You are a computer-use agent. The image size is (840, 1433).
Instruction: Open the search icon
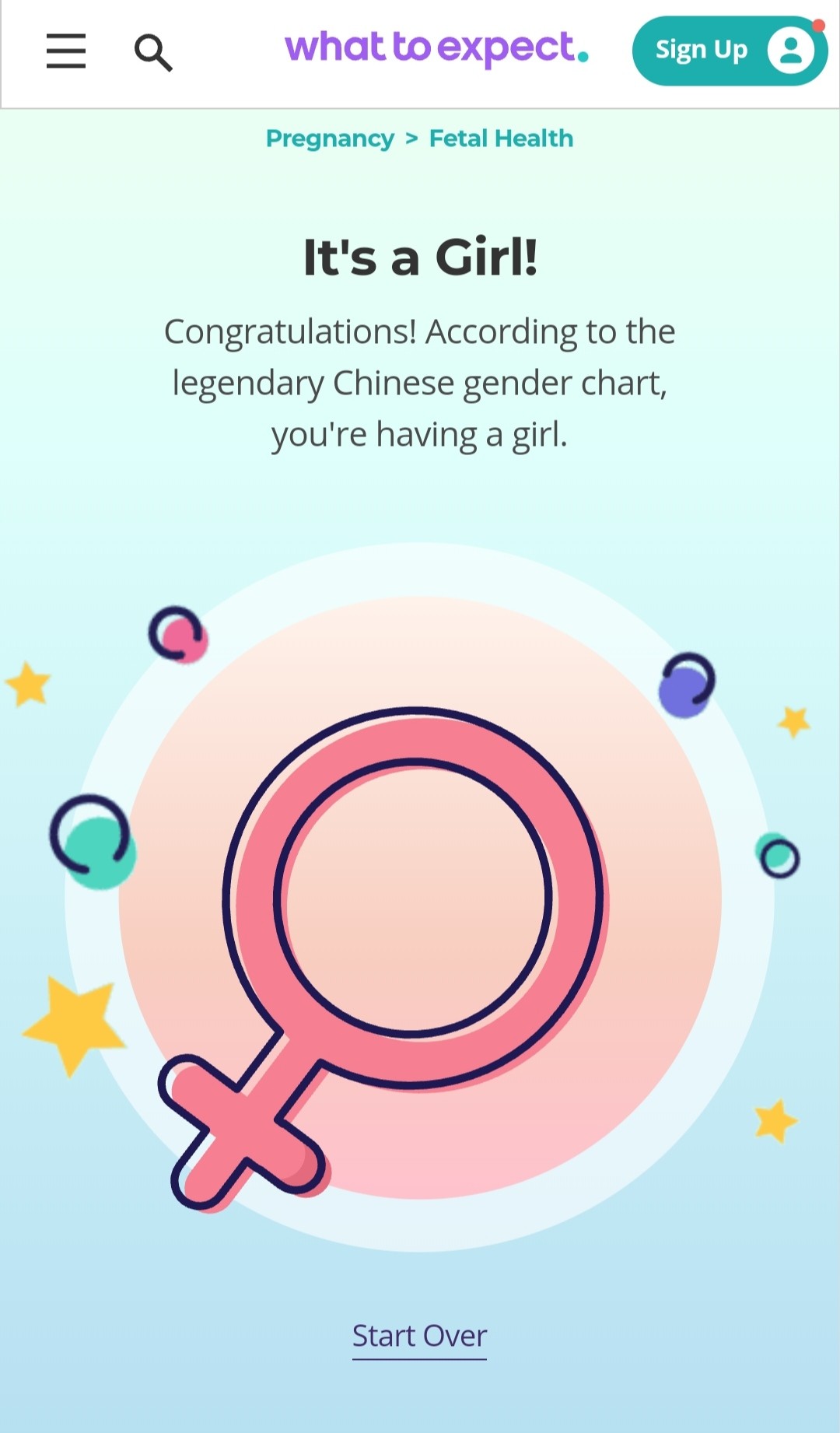[x=152, y=52]
